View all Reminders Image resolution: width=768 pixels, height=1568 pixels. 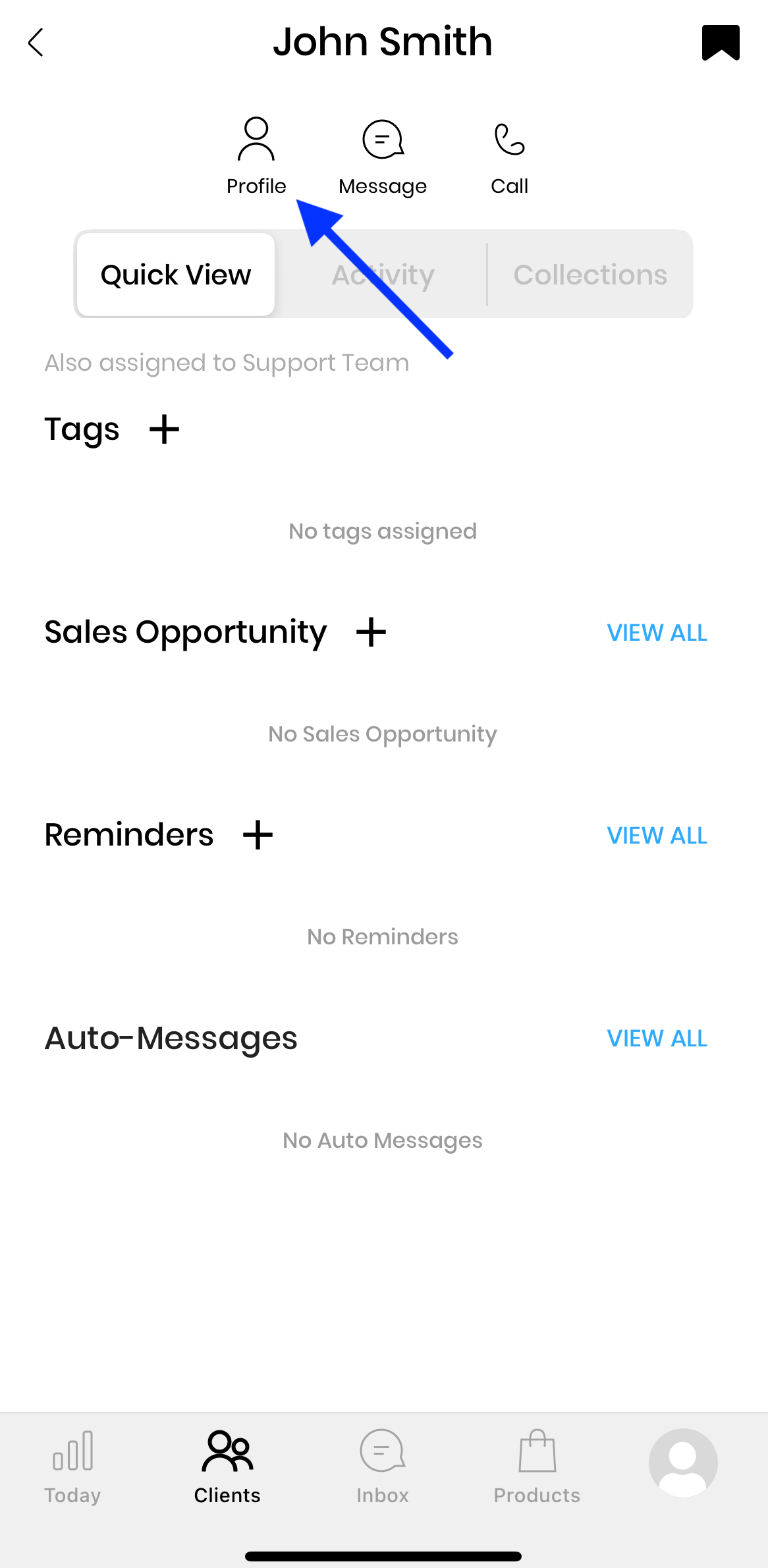coord(657,836)
